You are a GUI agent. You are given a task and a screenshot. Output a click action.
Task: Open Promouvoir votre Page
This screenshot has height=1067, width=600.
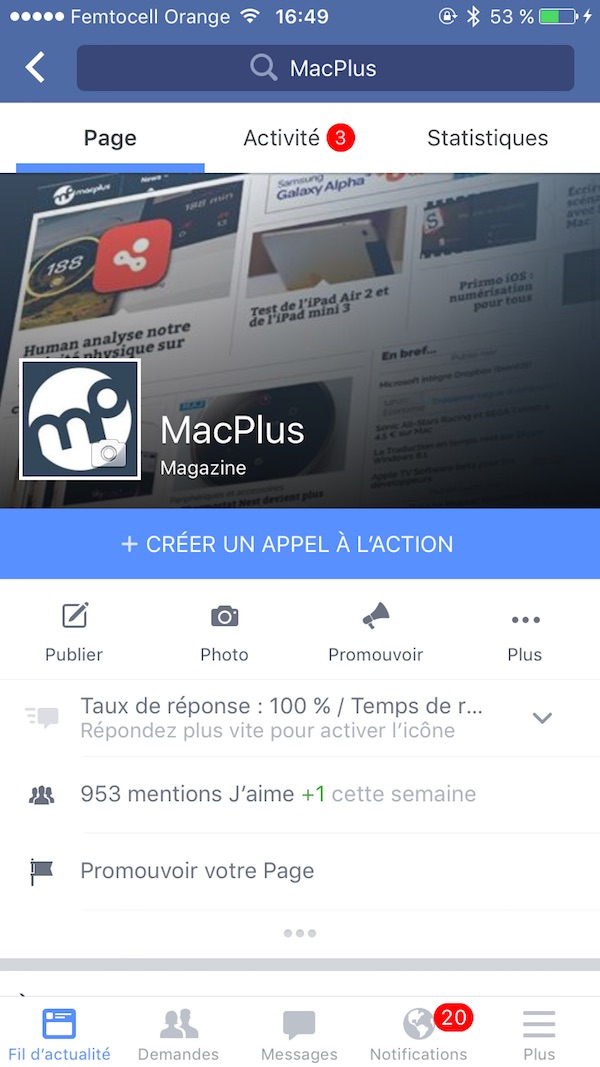pyautogui.click(x=300, y=871)
